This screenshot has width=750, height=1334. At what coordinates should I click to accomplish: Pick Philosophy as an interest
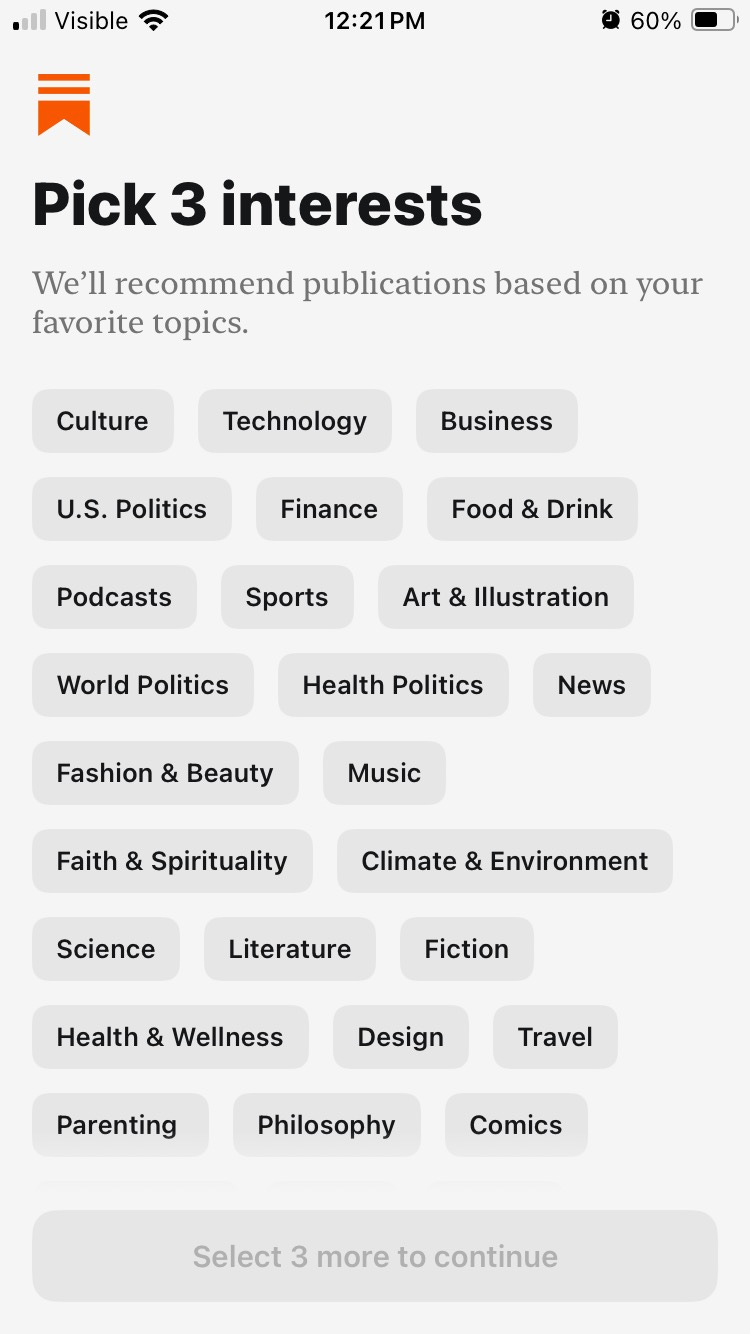pos(327,1125)
